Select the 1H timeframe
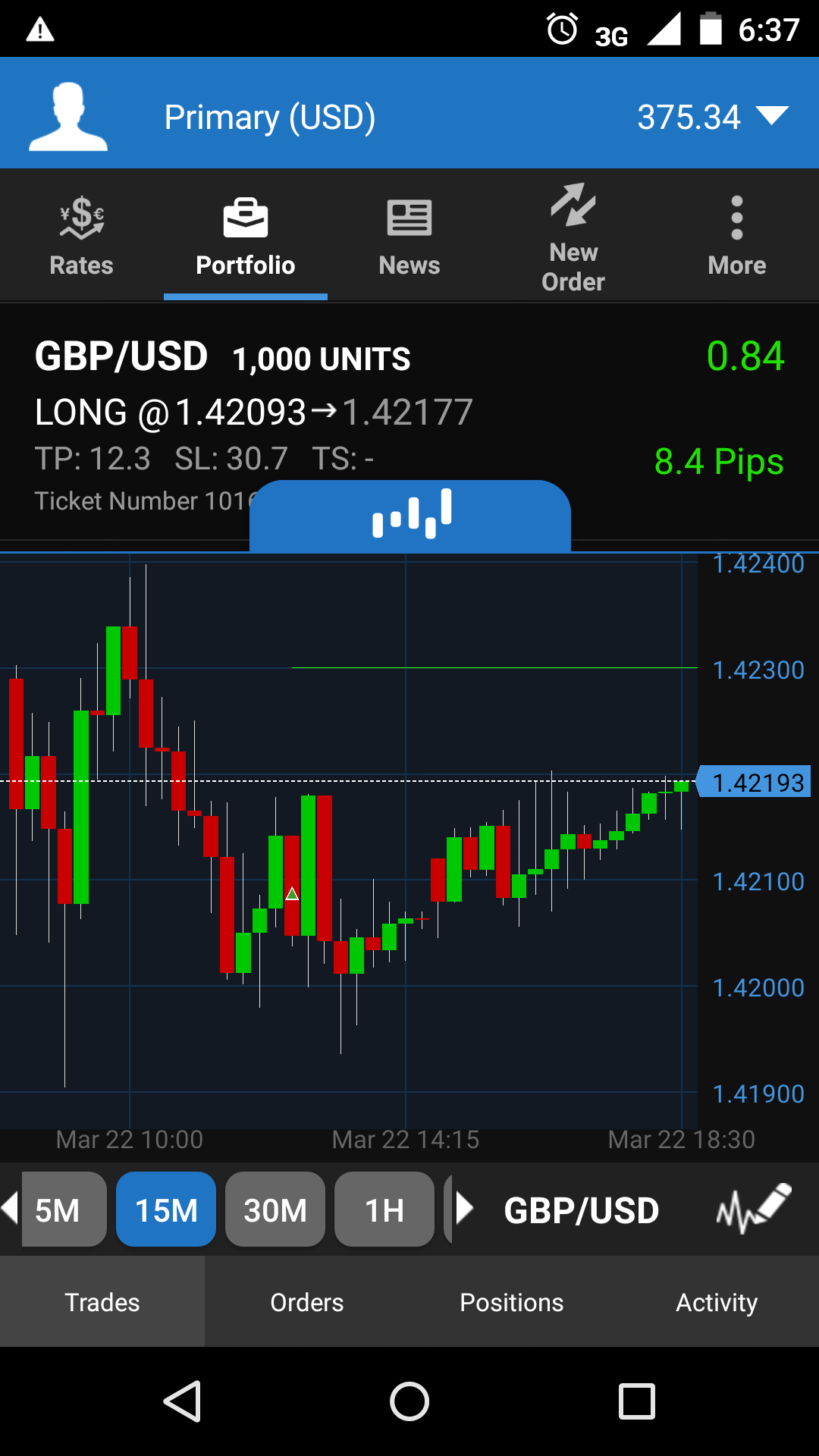Image resolution: width=819 pixels, height=1456 pixels. point(384,1210)
